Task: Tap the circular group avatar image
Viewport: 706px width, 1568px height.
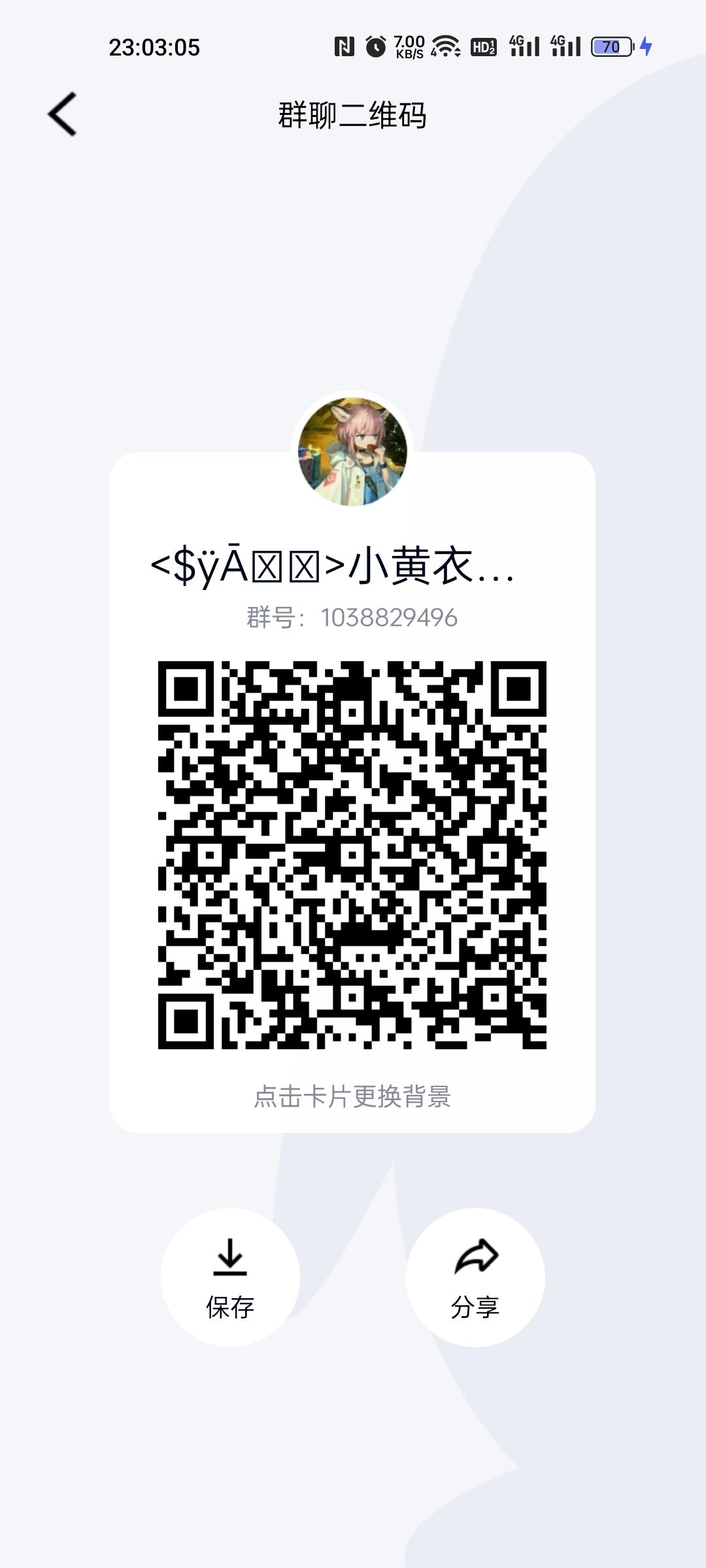Action: click(x=353, y=451)
